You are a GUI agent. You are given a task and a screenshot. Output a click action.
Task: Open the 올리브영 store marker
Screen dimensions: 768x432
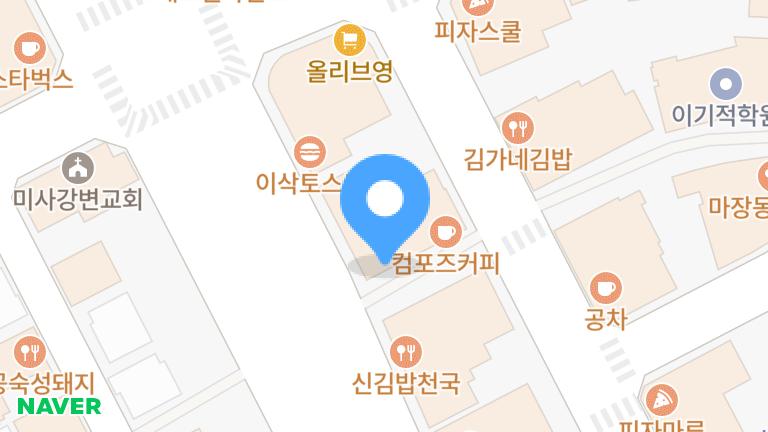click(349, 41)
